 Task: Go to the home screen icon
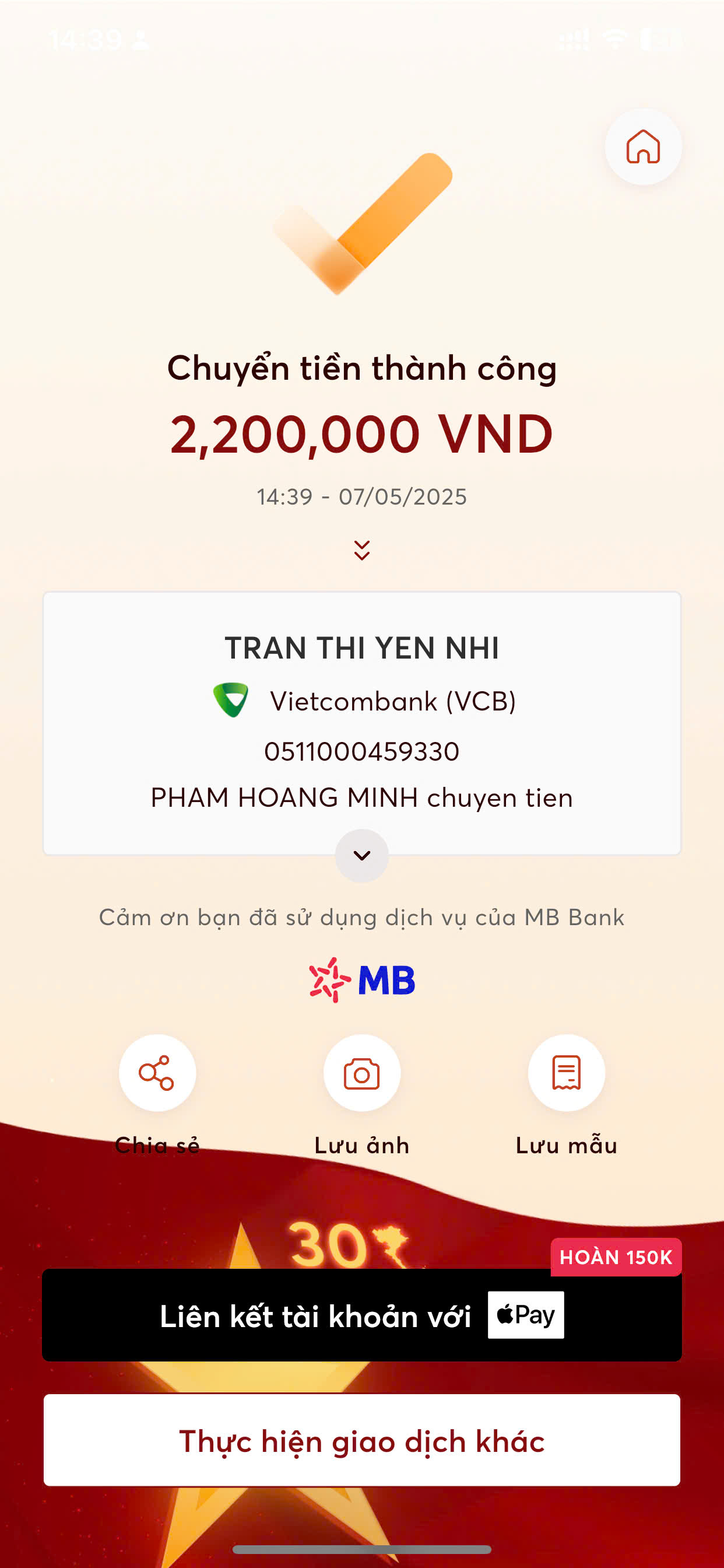643,146
